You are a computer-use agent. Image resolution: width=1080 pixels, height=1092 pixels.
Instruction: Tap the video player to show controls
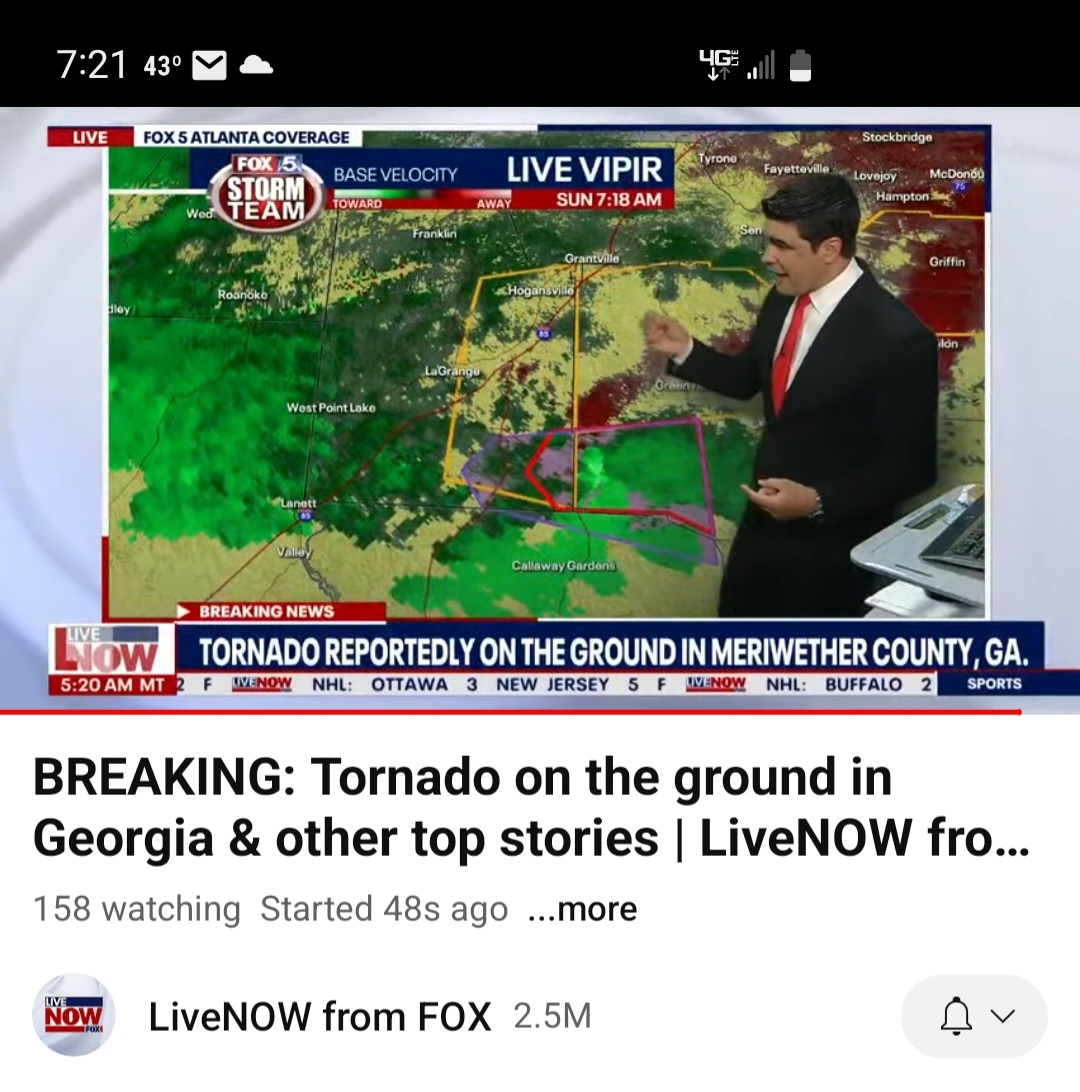[540, 410]
